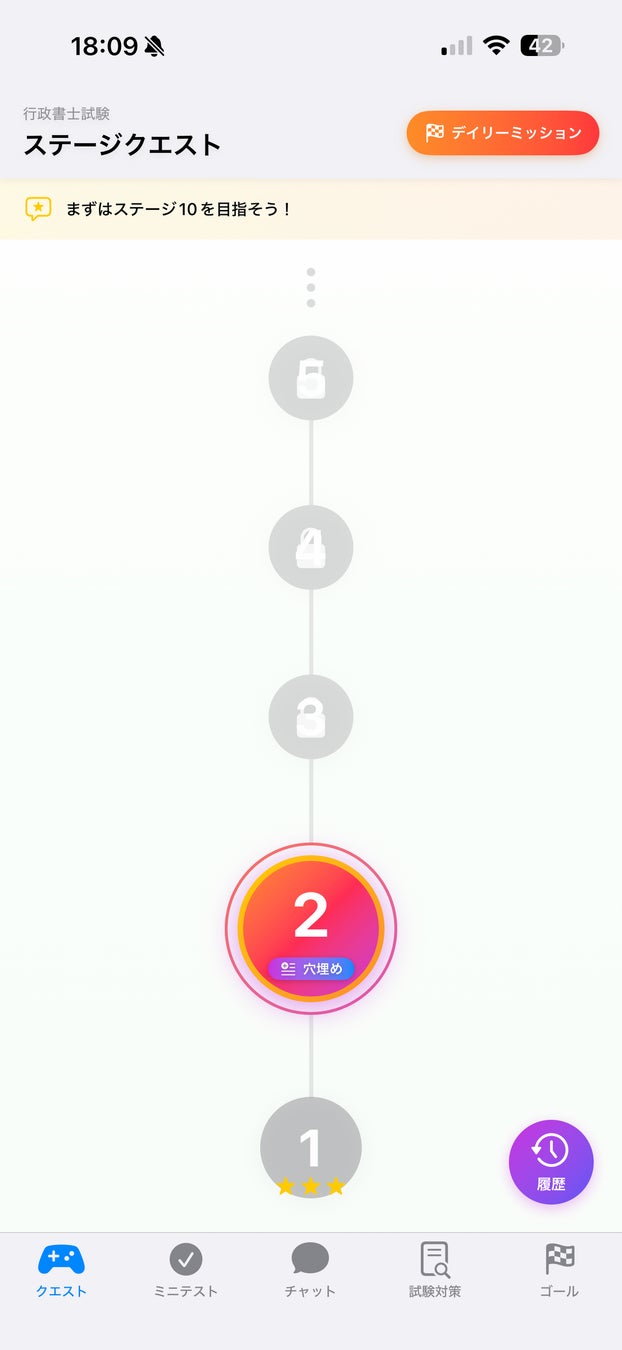Open the 履歴 history button
Image resolution: width=622 pixels, height=1350 pixels.
pos(551,1162)
